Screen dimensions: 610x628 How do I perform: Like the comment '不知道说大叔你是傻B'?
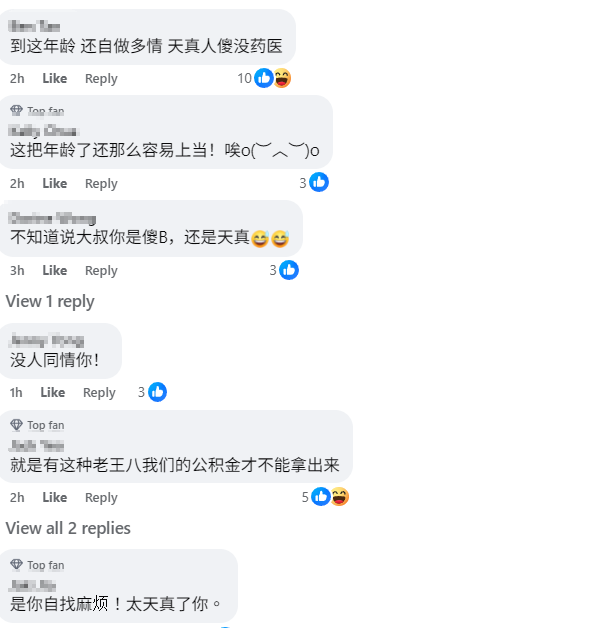click(54, 270)
